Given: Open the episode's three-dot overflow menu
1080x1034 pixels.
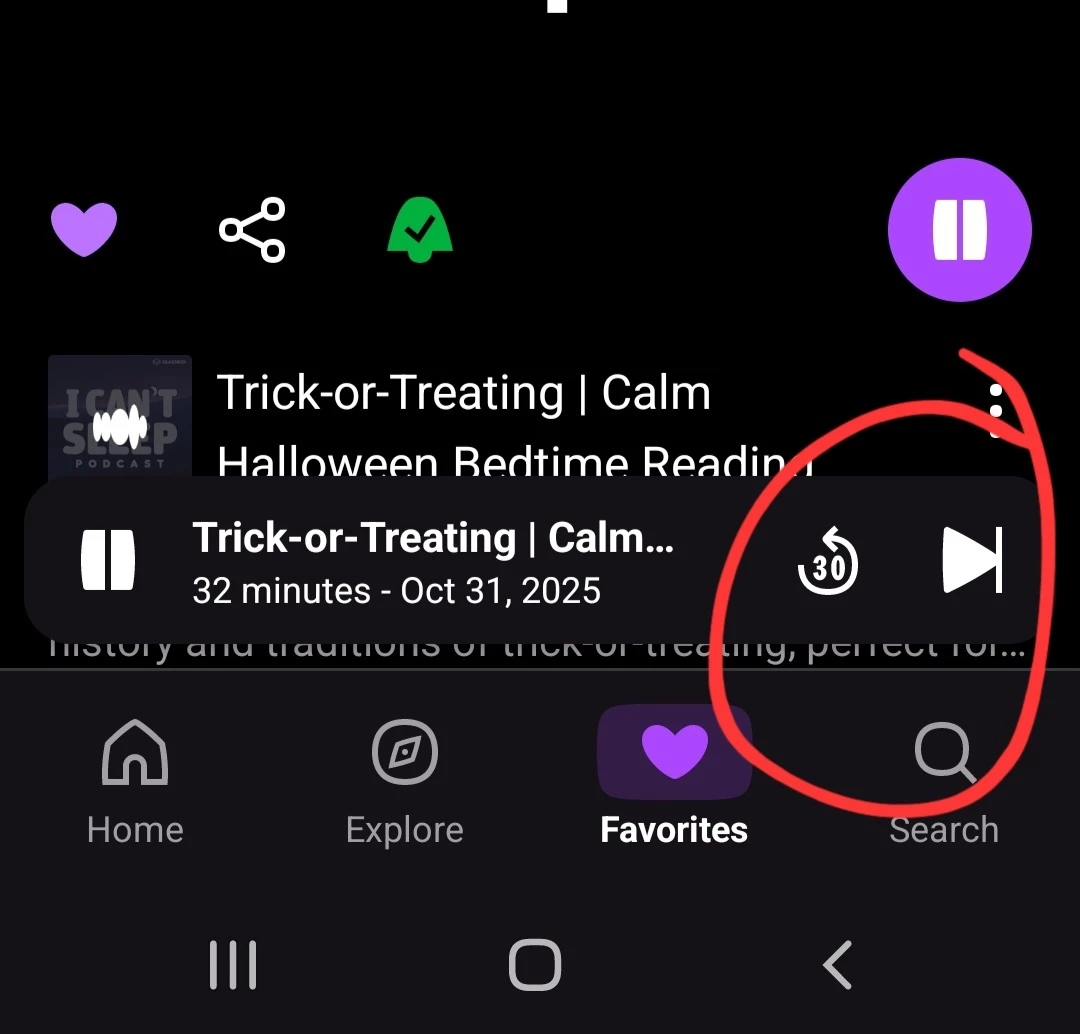Looking at the screenshot, I should 995,409.
